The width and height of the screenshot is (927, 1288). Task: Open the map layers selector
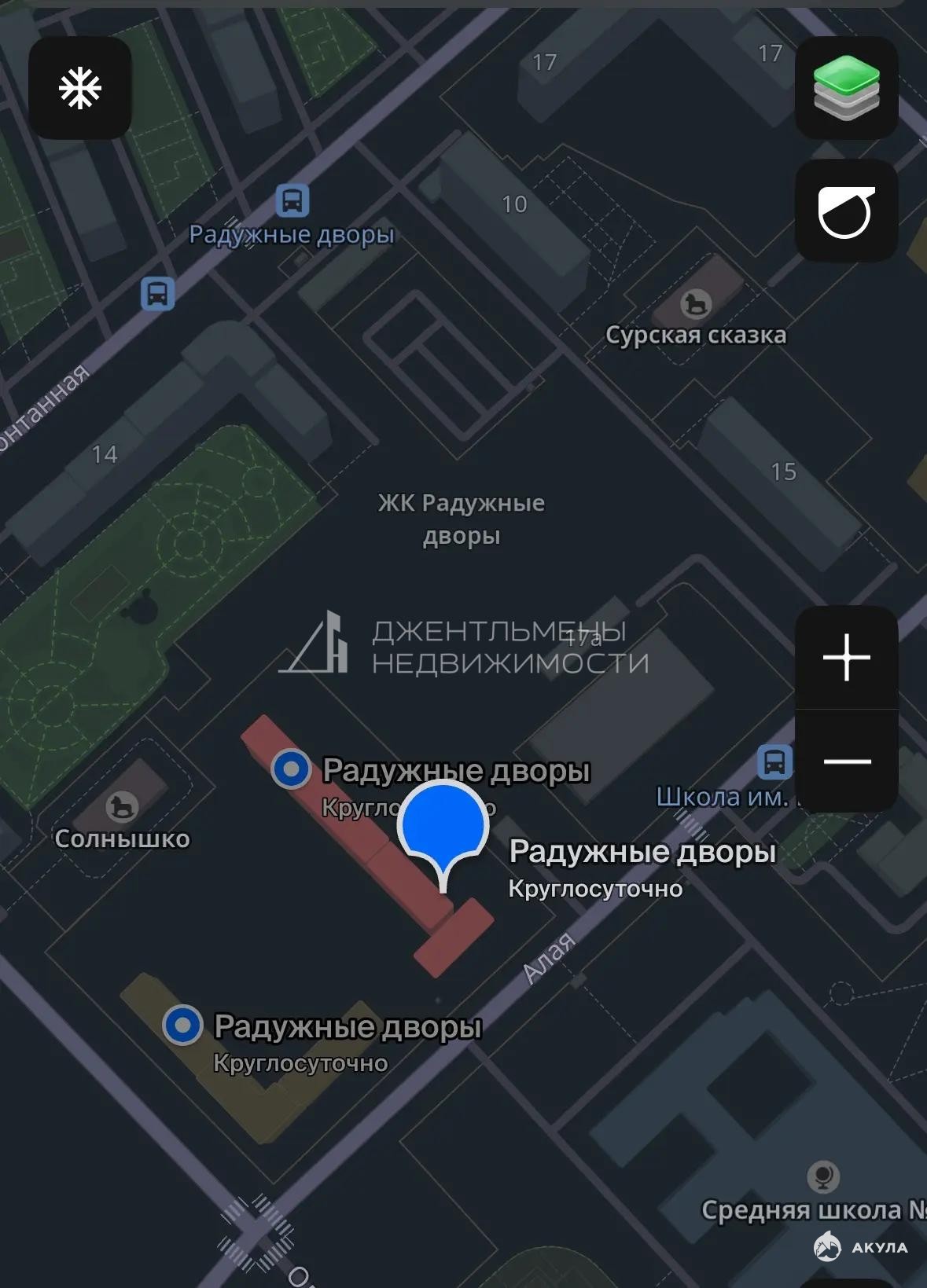[846, 87]
